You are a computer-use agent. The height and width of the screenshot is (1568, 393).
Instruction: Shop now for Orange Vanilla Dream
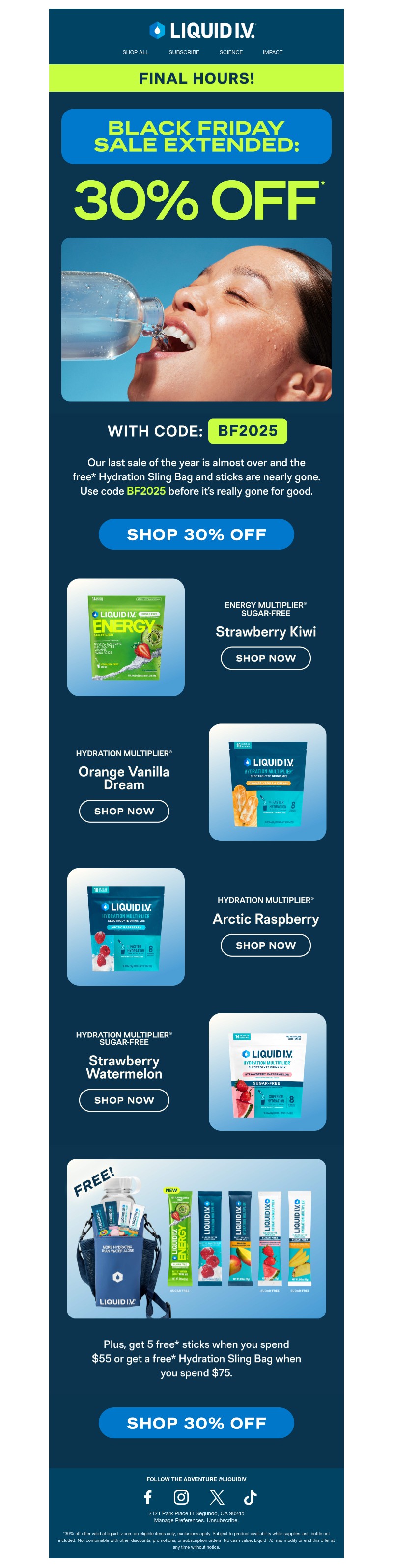pos(123,811)
